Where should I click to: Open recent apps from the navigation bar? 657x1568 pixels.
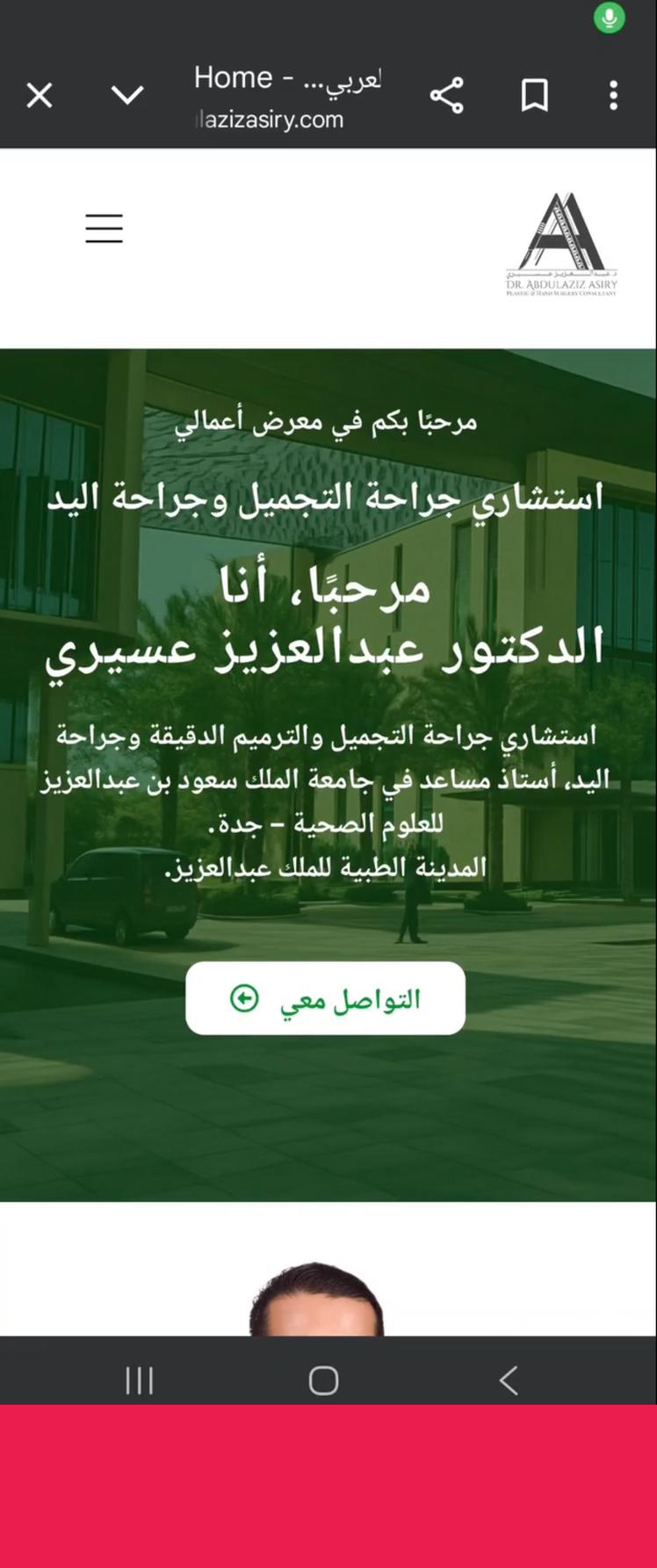(x=139, y=1380)
